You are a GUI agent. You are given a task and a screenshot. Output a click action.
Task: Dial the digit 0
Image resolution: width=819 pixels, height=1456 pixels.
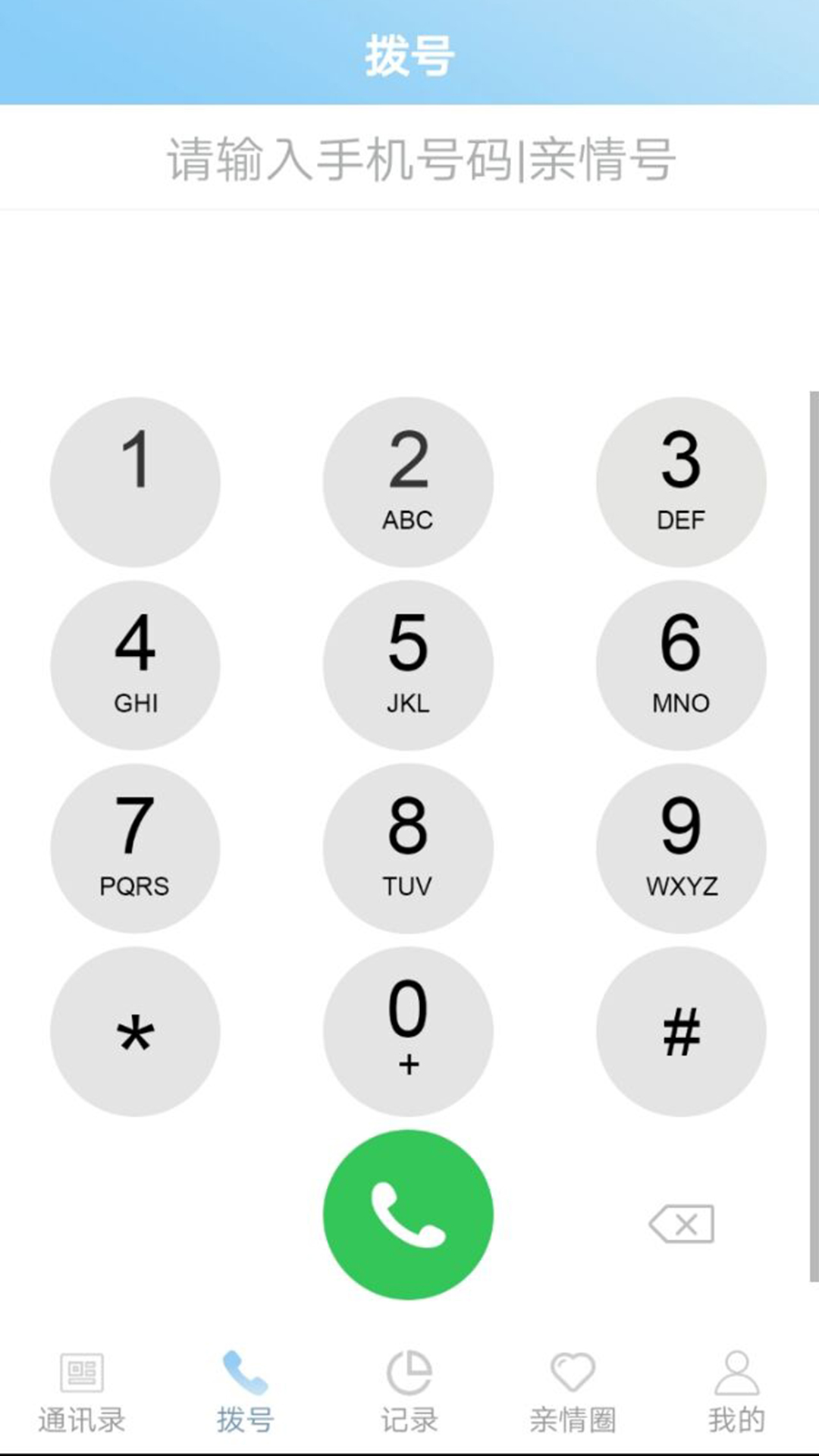click(408, 1031)
